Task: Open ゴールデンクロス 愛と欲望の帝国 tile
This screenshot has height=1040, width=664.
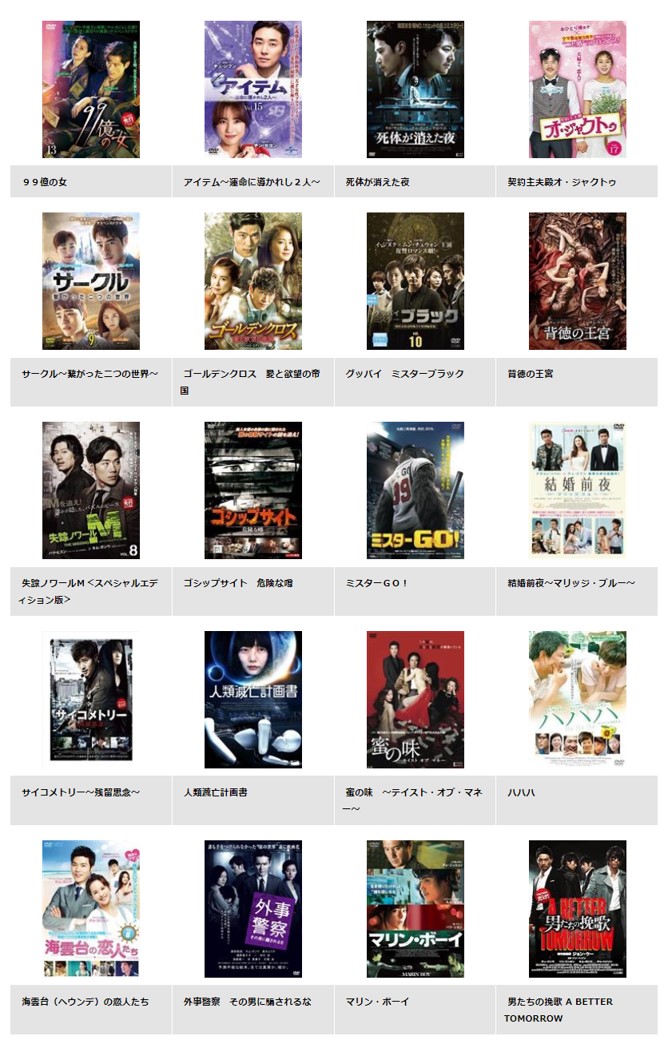Action: [253, 281]
